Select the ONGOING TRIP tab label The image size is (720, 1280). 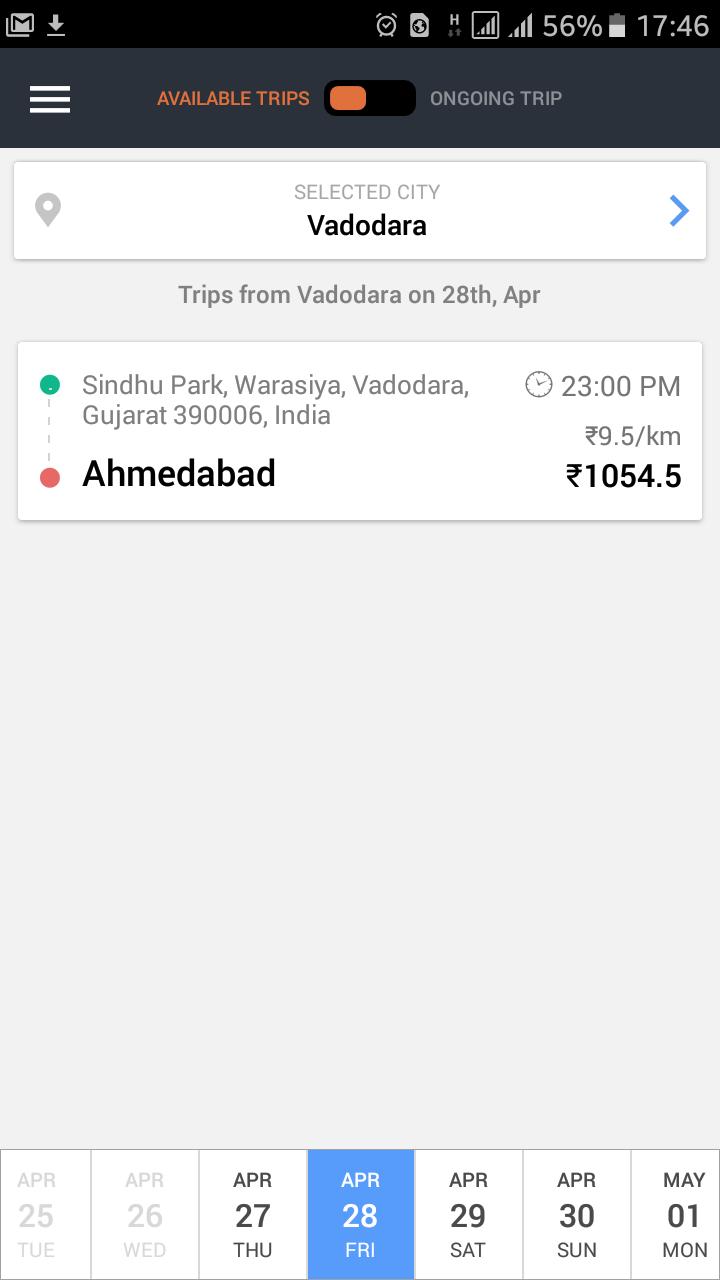click(x=496, y=98)
